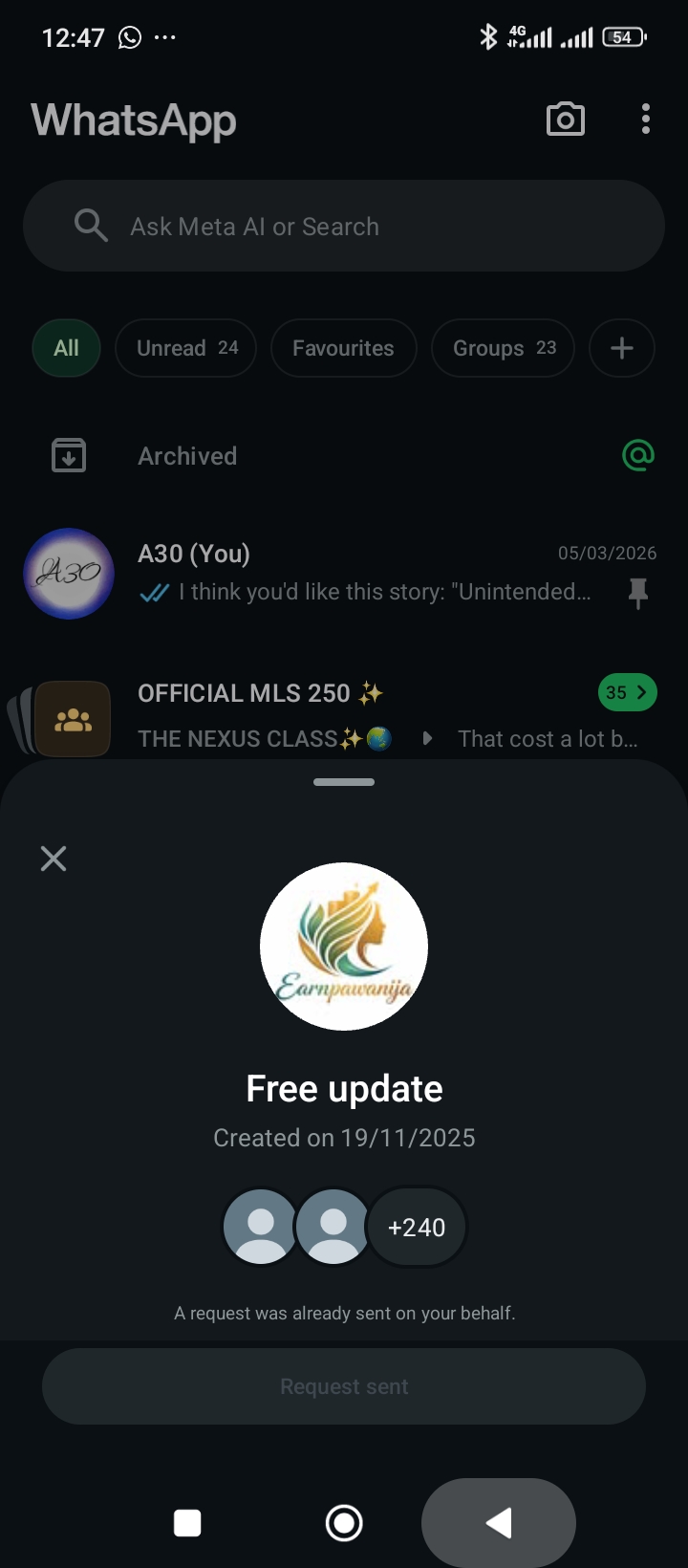View the +240 group members

click(x=417, y=1227)
